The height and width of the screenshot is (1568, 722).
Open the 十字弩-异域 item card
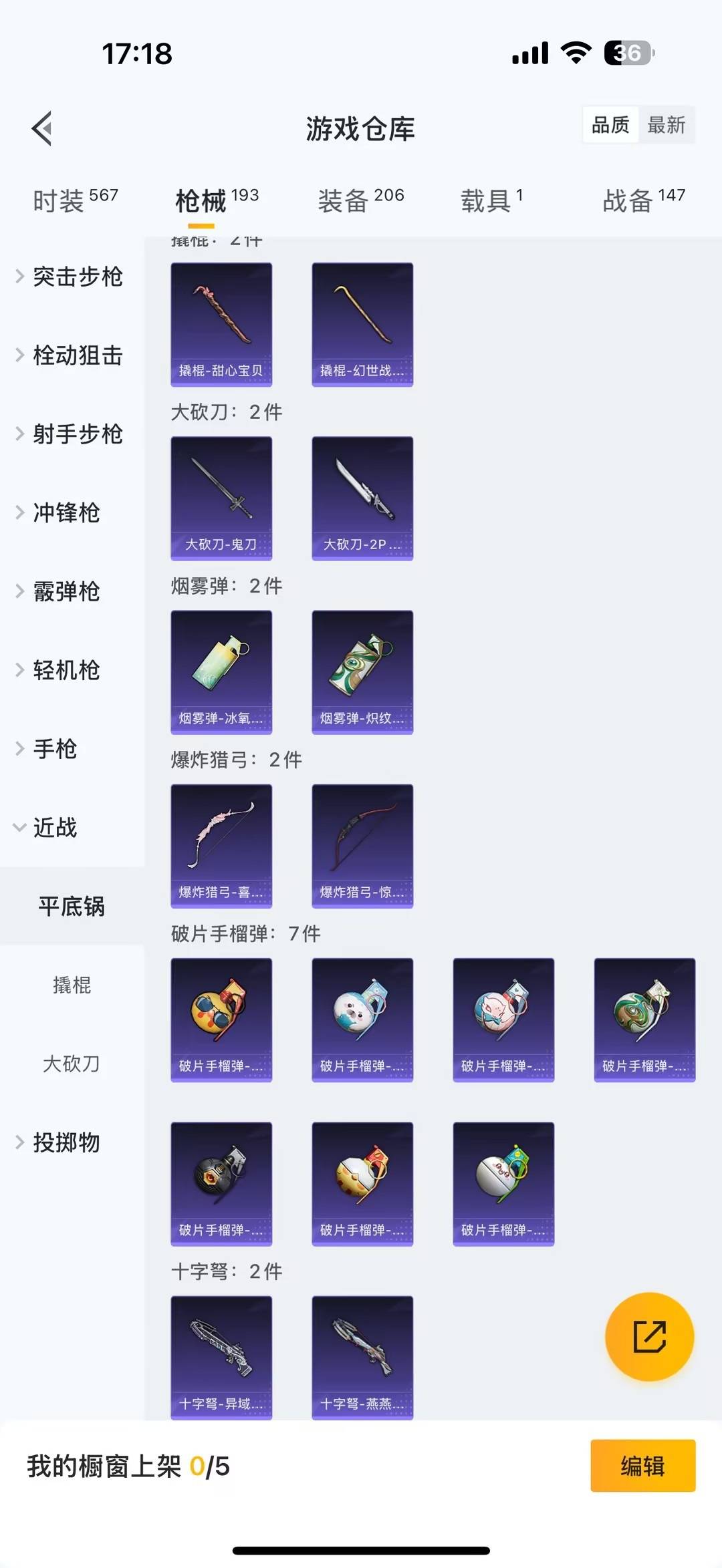click(221, 1356)
